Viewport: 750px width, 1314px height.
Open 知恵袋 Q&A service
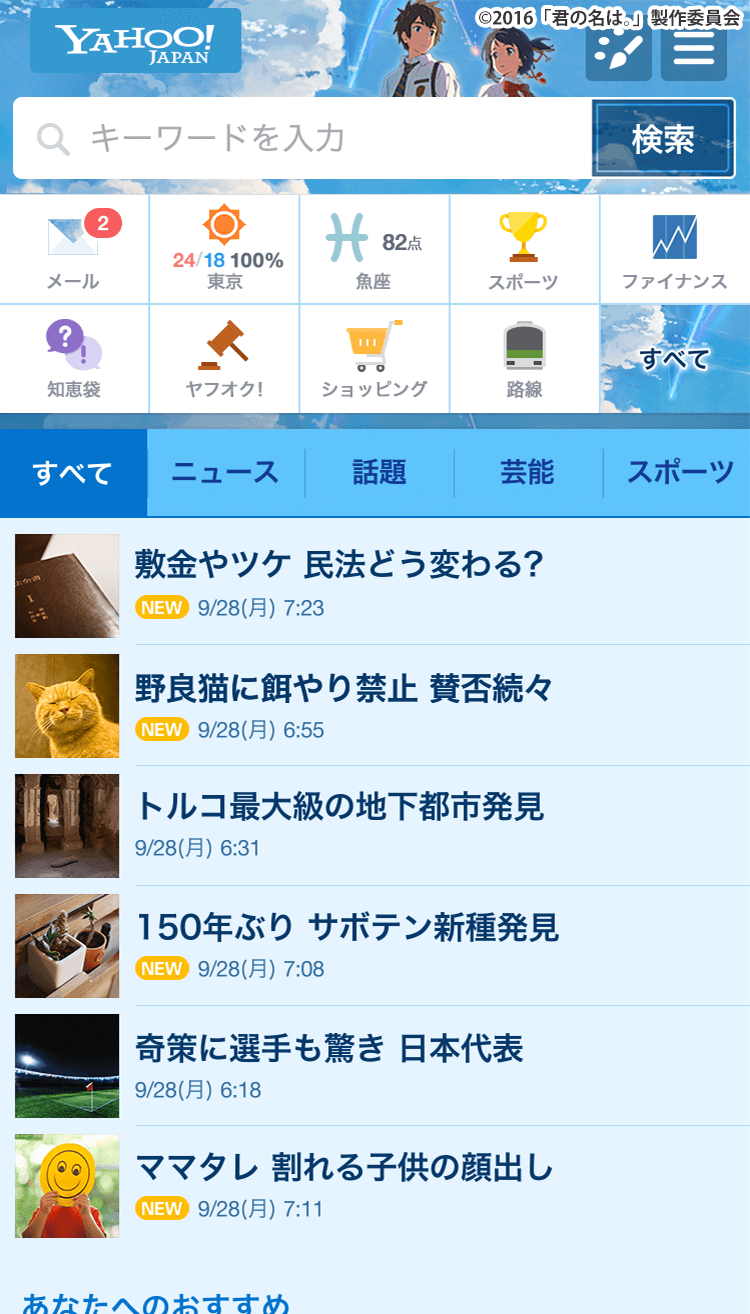point(74,359)
